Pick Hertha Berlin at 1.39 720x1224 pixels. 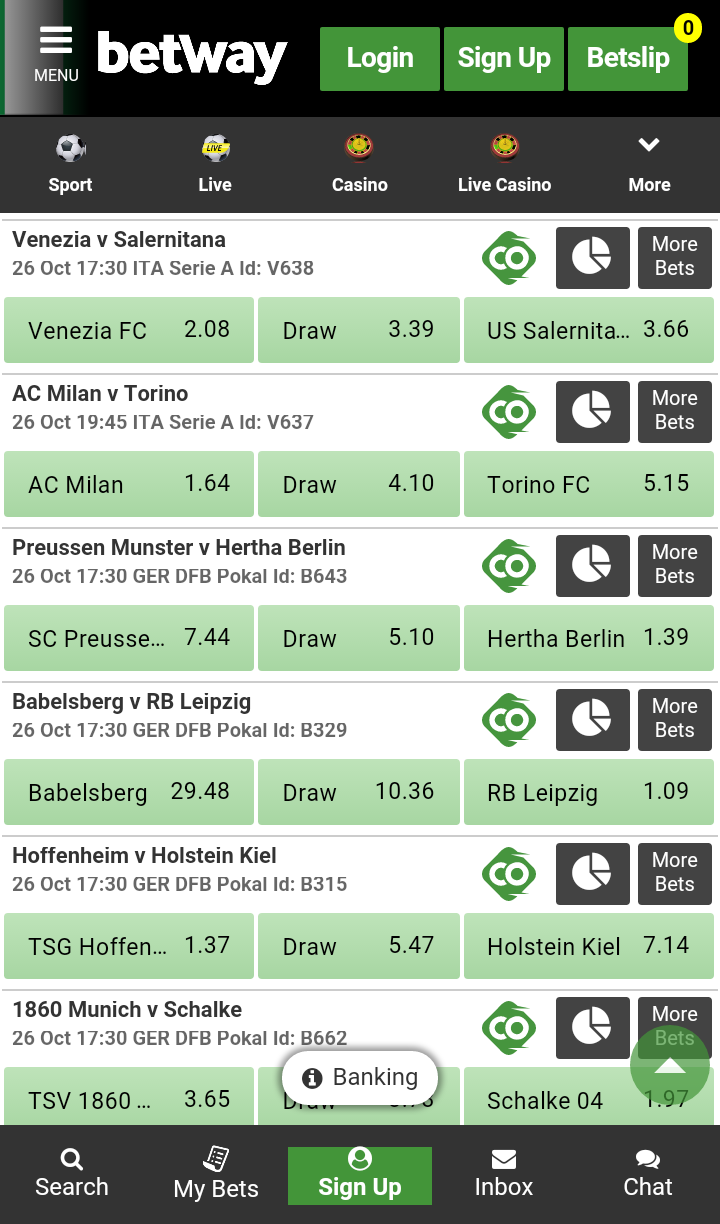pyautogui.click(x=589, y=638)
